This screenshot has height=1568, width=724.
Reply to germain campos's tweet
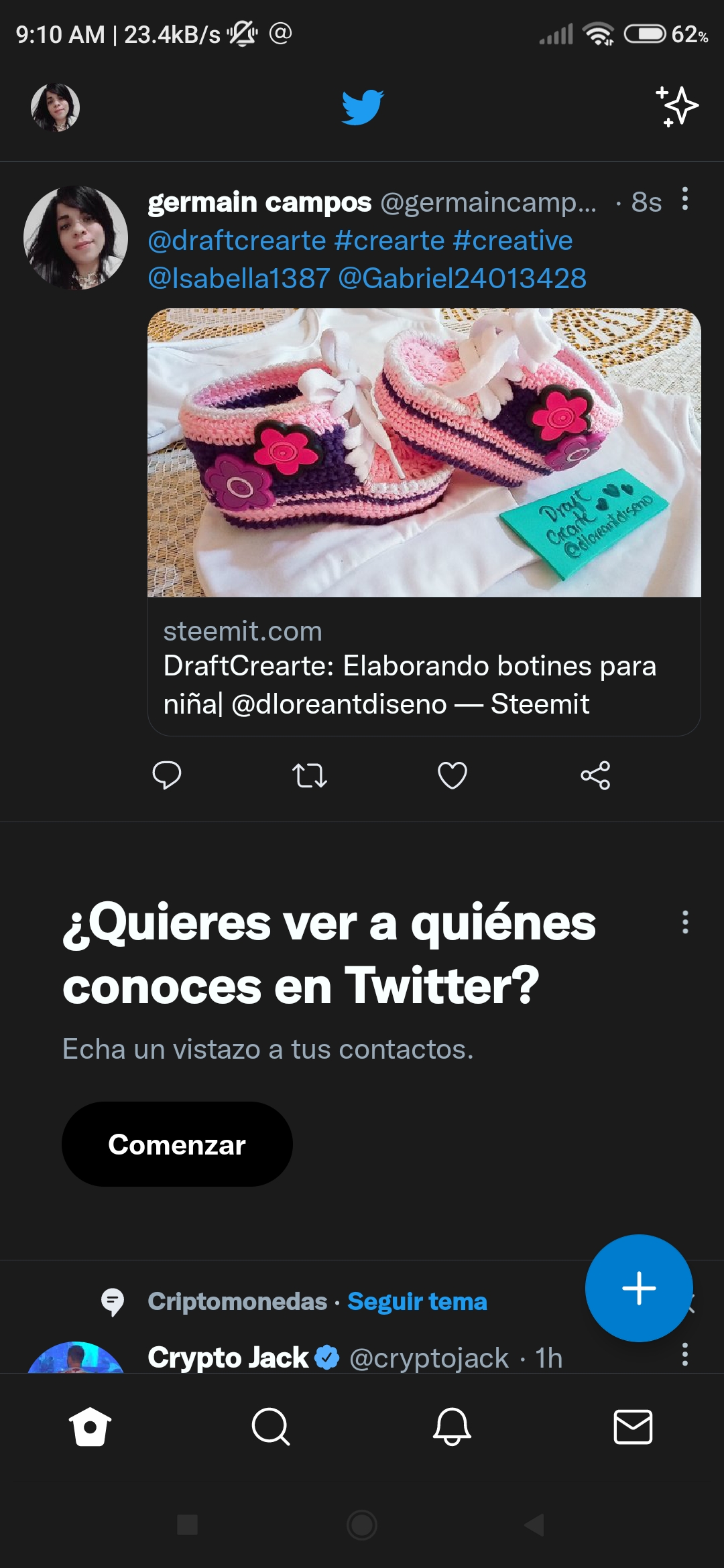tap(167, 775)
